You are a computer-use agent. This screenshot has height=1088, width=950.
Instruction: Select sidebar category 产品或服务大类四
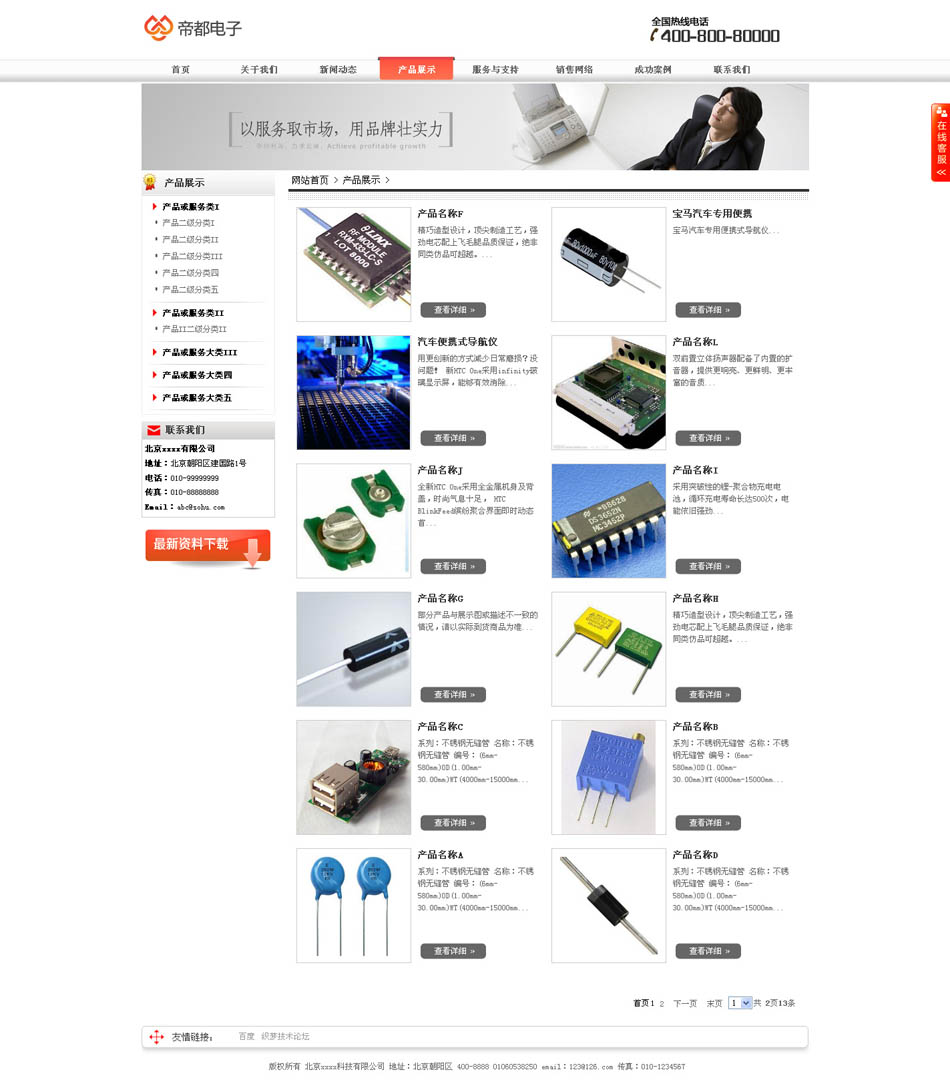197,375
